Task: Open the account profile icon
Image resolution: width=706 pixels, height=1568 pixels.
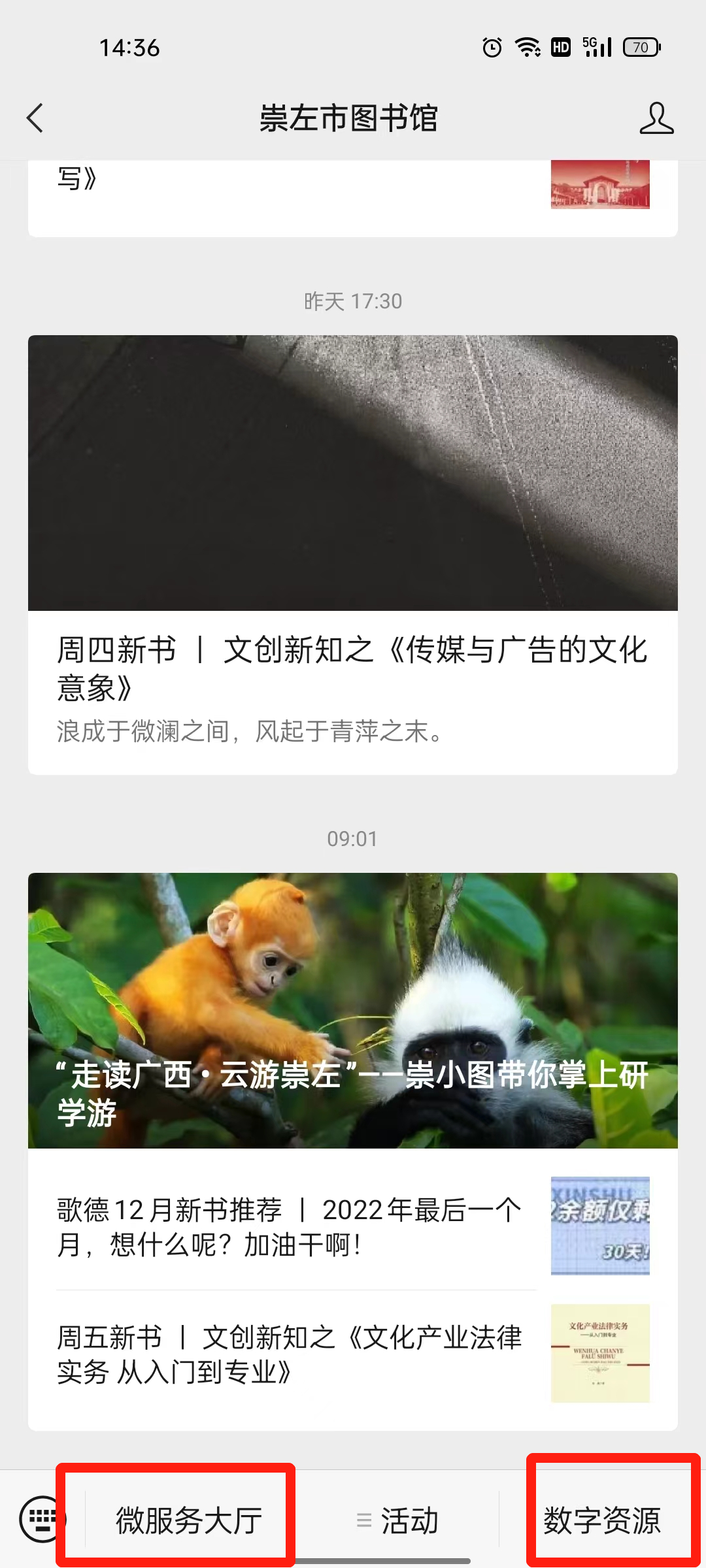Action: click(656, 118)
